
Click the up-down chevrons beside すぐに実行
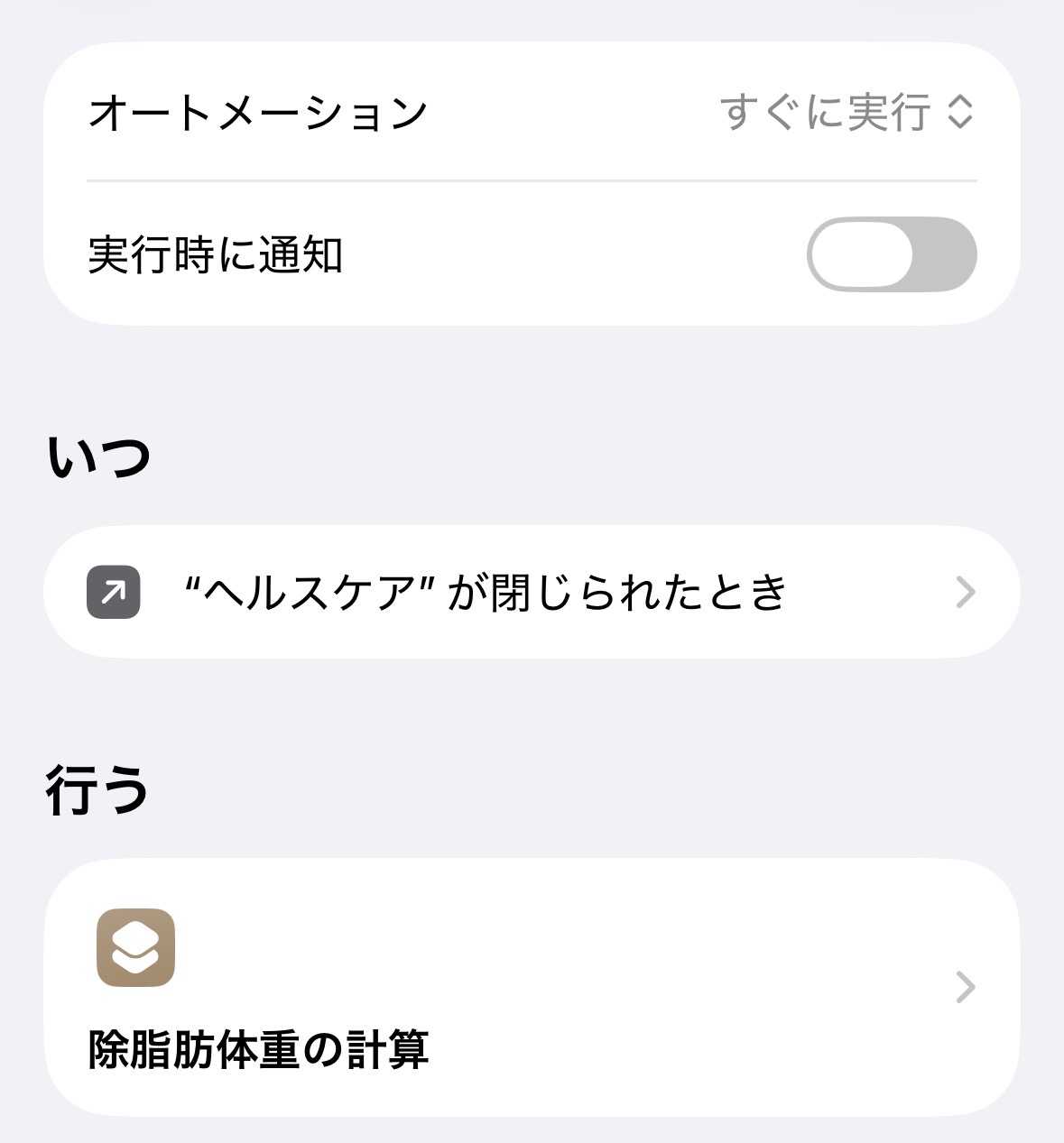962,111
